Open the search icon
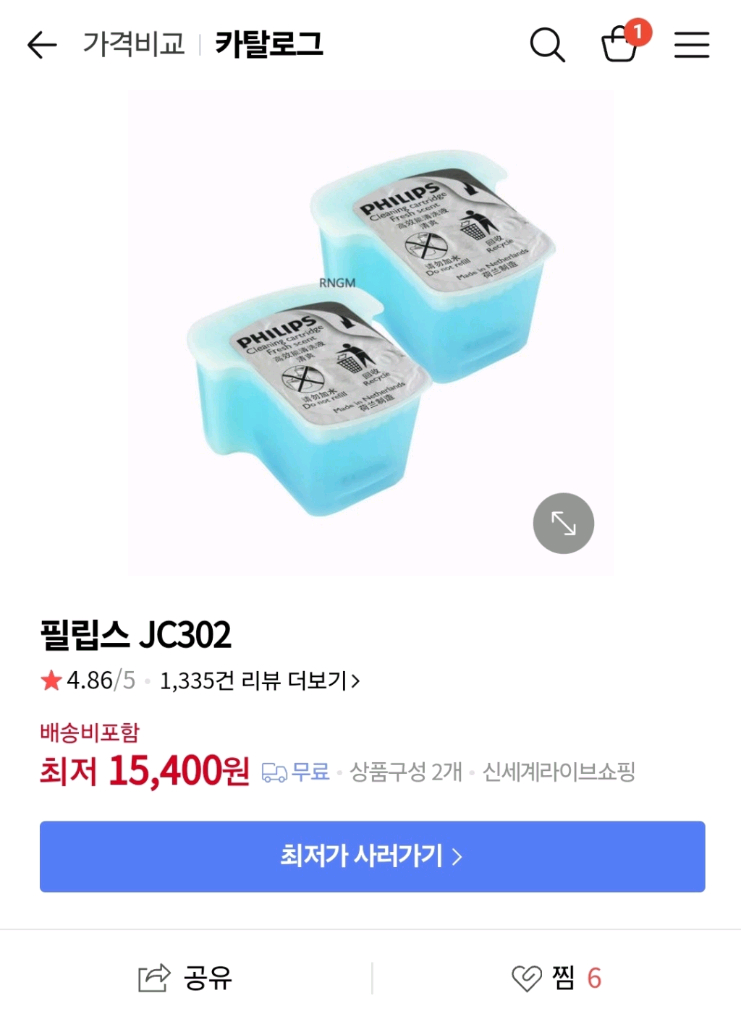The height and width of the screenshot is (1024, 741). tap(546, 44)
